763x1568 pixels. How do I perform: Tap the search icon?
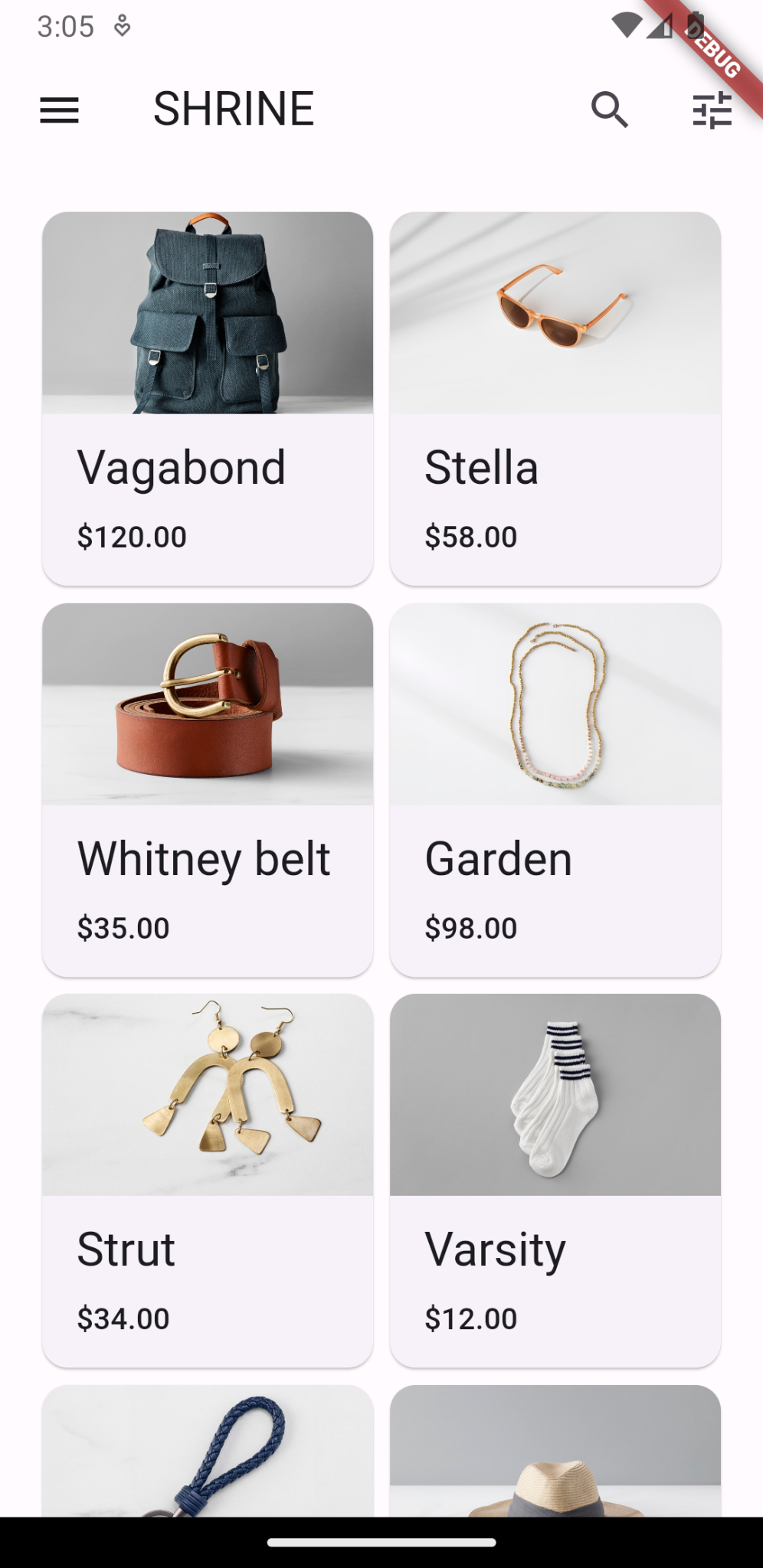(x=610, y=110)
